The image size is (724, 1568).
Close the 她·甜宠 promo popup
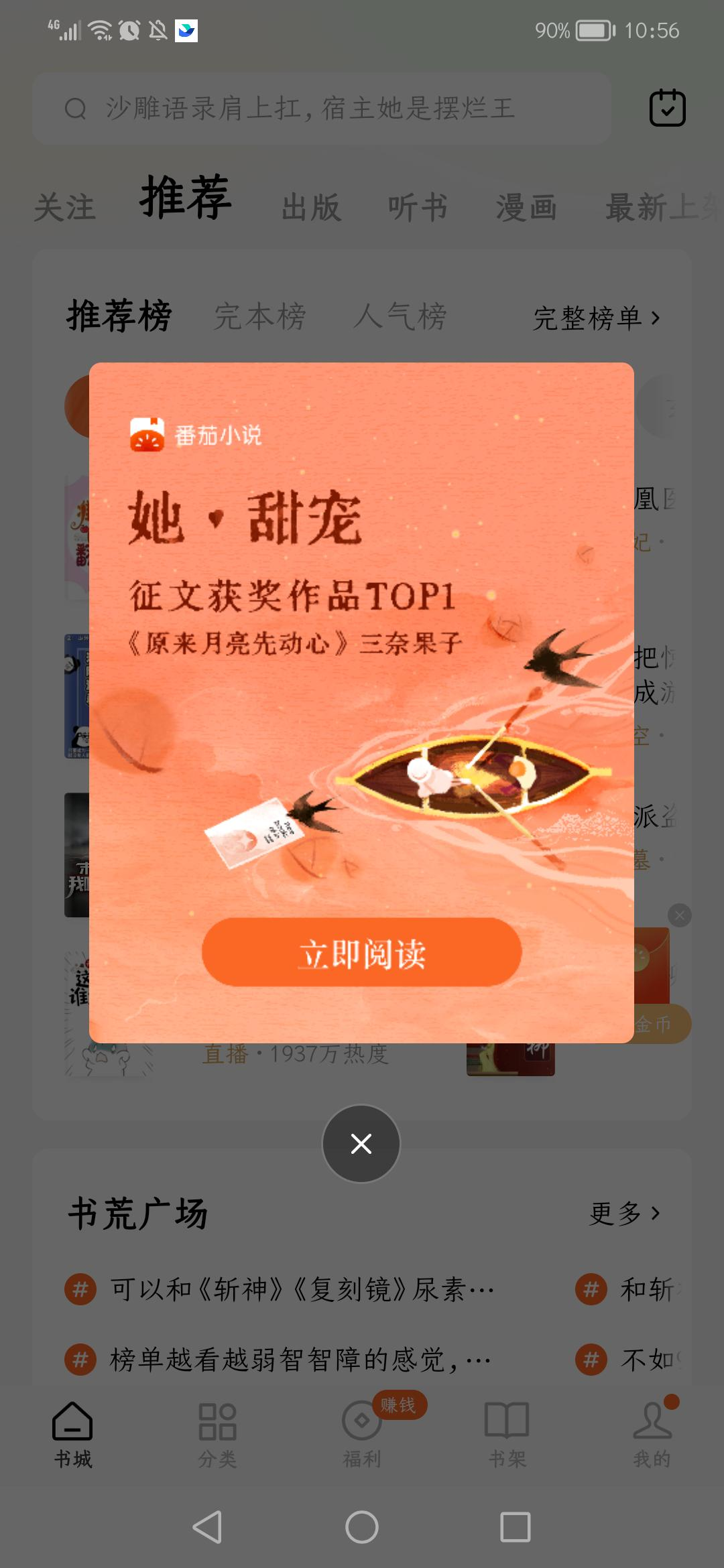click(x=361, y=1144)
